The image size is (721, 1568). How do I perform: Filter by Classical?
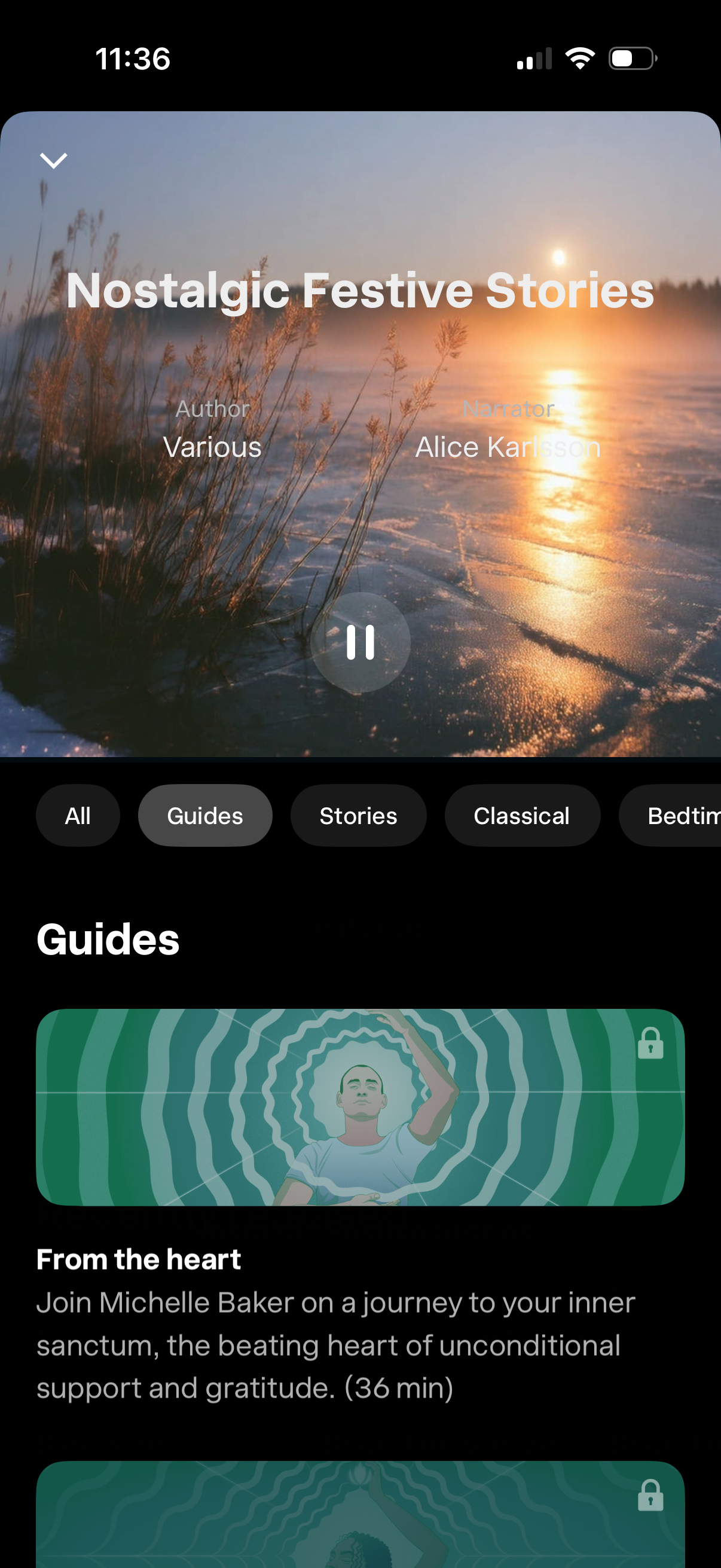pos(522,816)
